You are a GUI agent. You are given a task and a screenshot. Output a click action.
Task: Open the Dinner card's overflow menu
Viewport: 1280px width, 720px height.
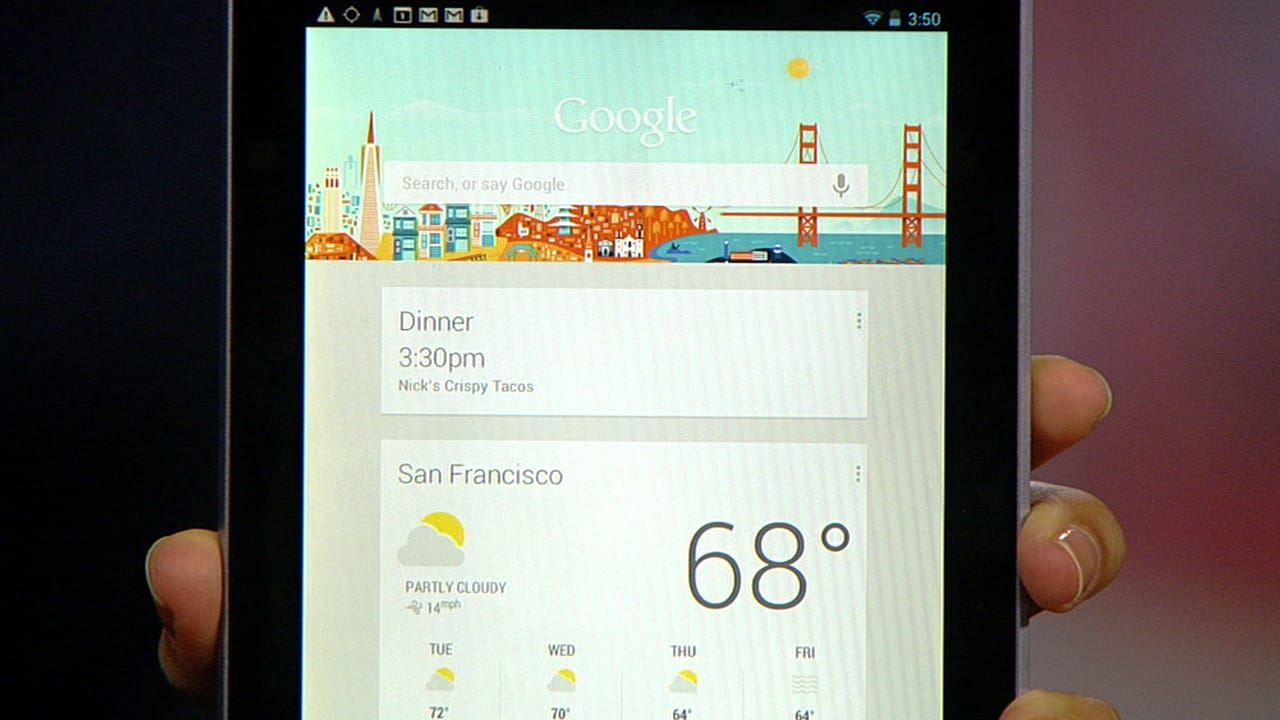[x=858, y=321]
